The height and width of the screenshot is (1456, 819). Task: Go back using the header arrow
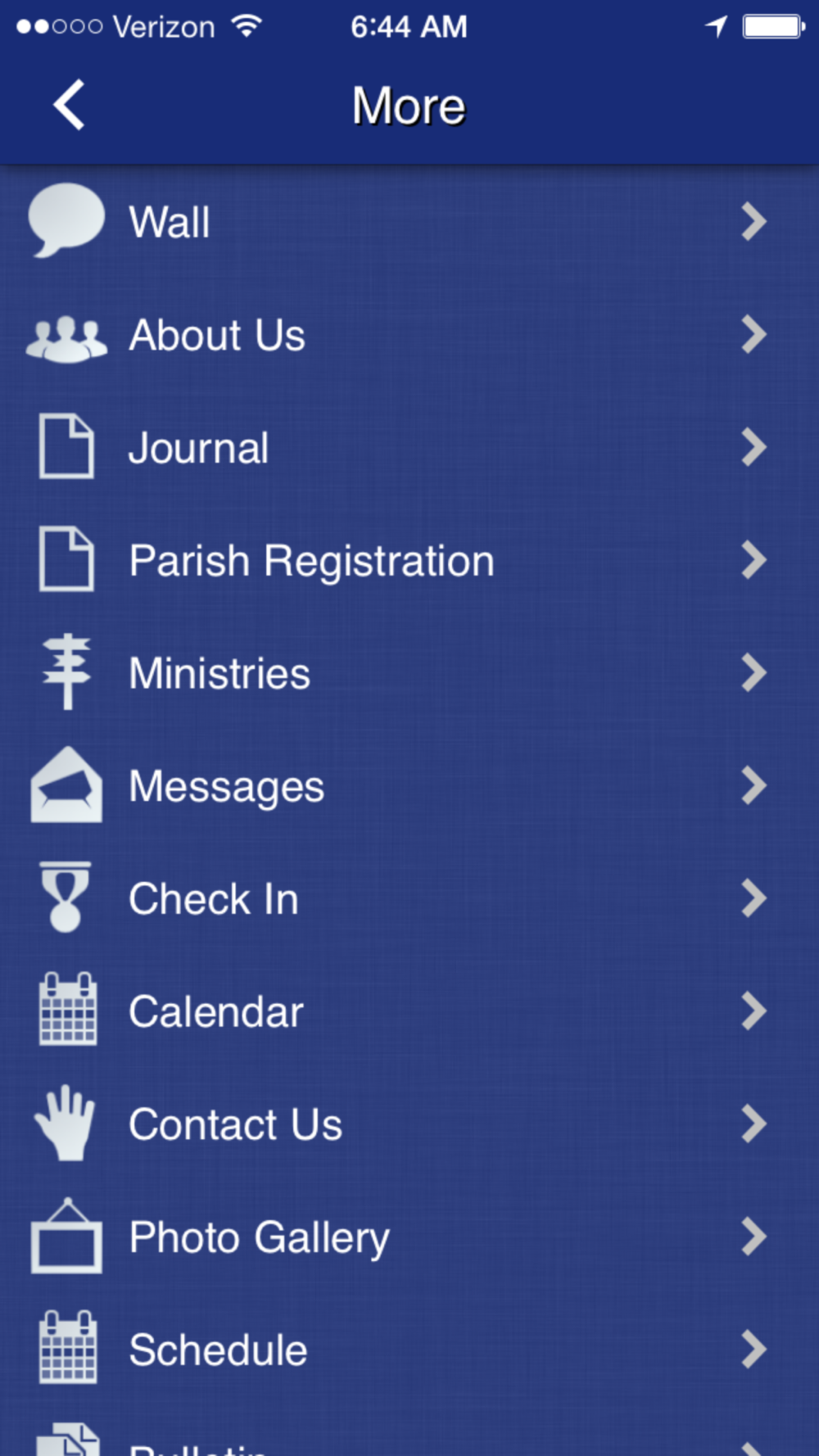(69, 105)
